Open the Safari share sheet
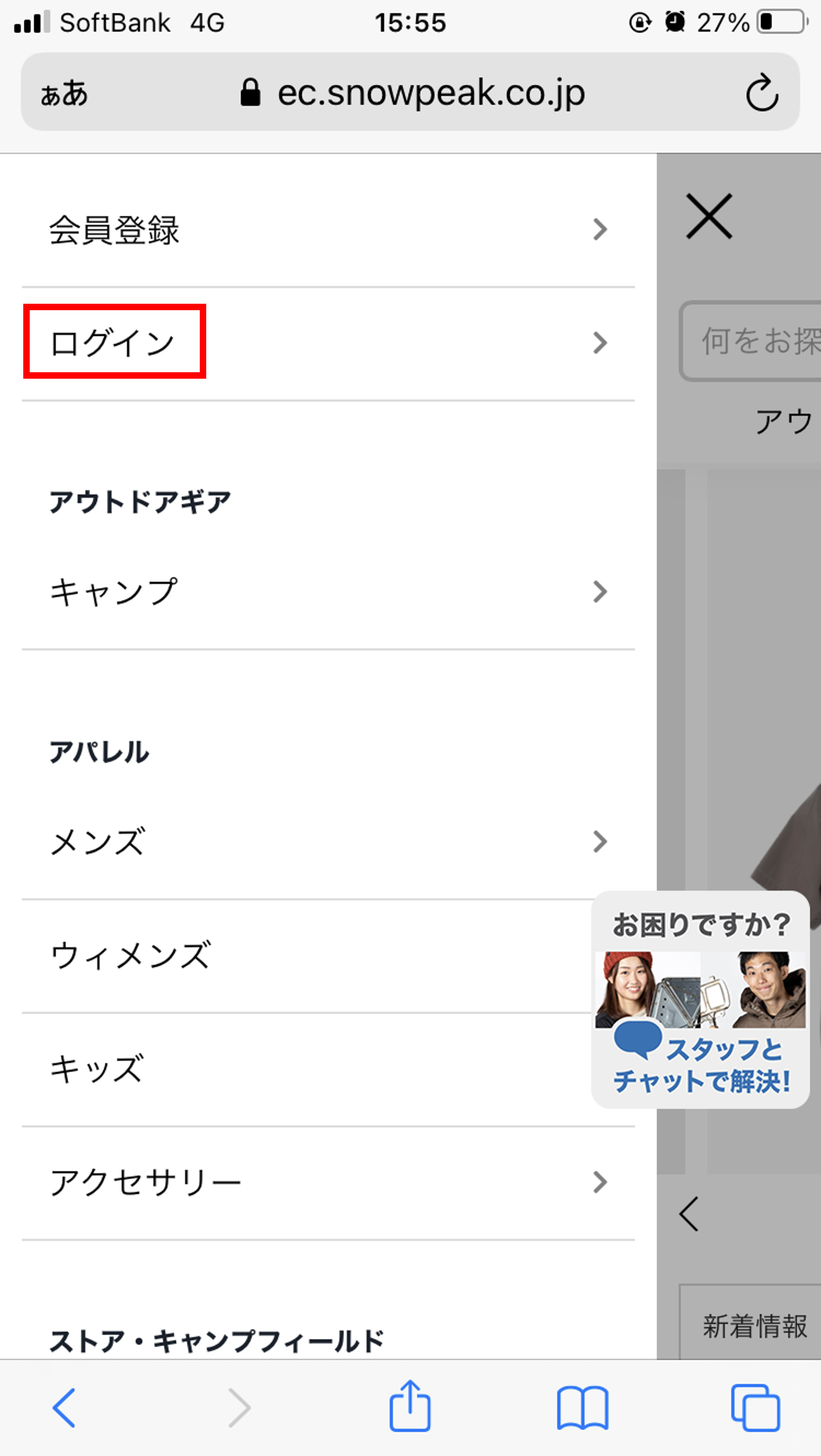Screen dimensions: 821x1456 410,1407
